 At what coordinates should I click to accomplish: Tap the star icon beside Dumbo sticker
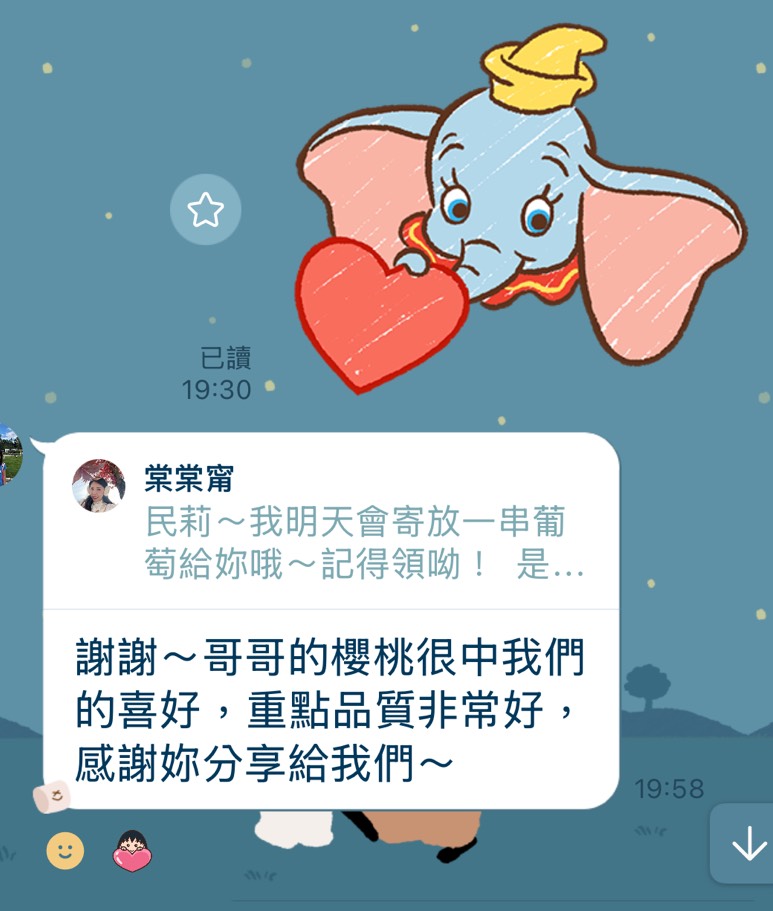205,209
